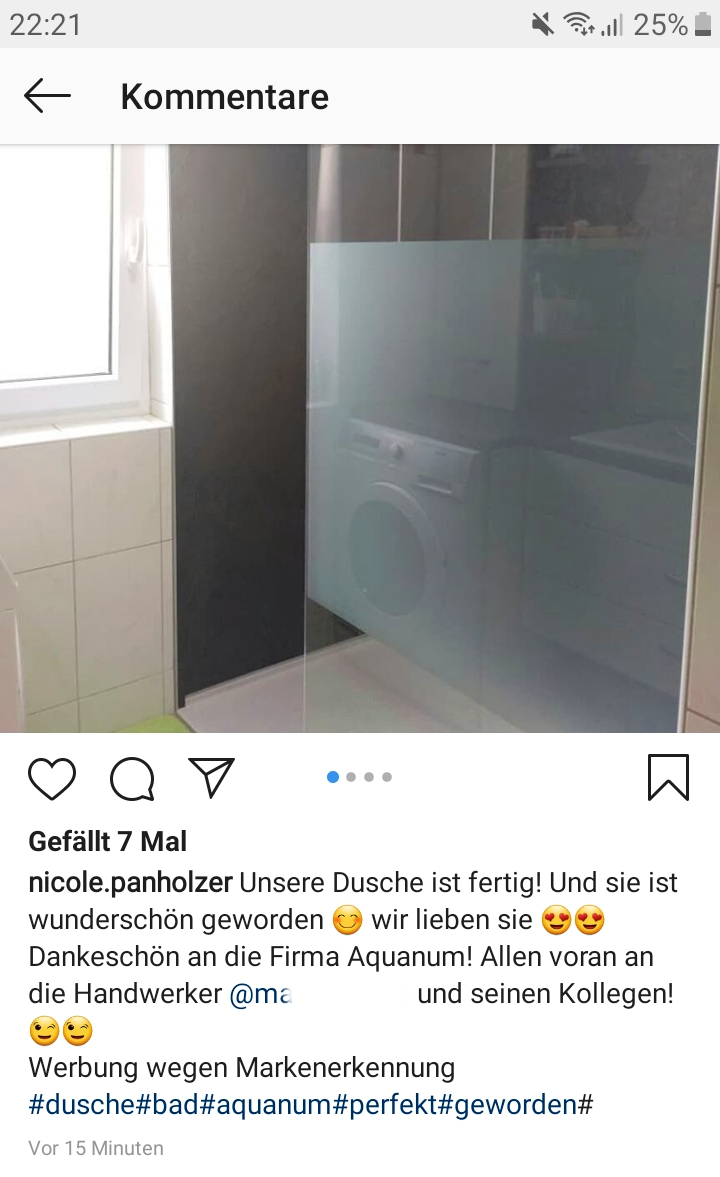Image resolution: width=720 pixels, height=1177 pixels.
Task: Like the shower post with heart icon
Action: pyautogui.click(x=52, y=778)
